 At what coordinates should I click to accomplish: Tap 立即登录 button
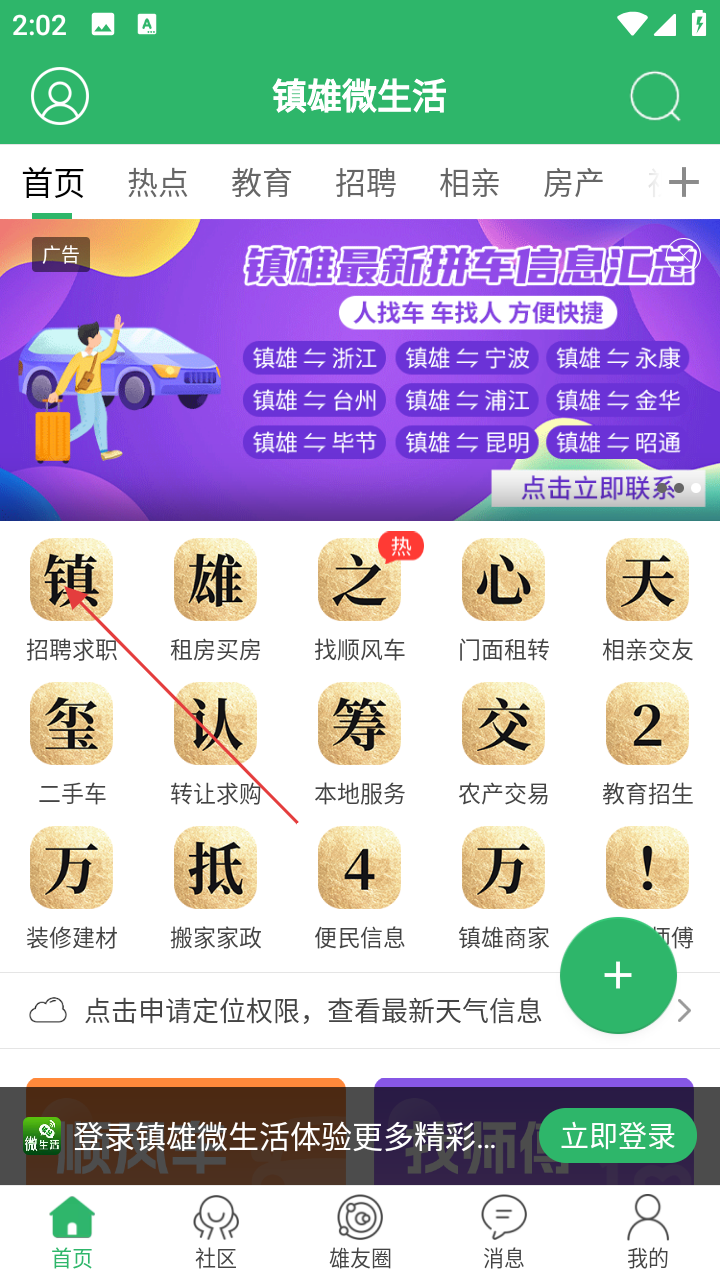(618, 1136)
